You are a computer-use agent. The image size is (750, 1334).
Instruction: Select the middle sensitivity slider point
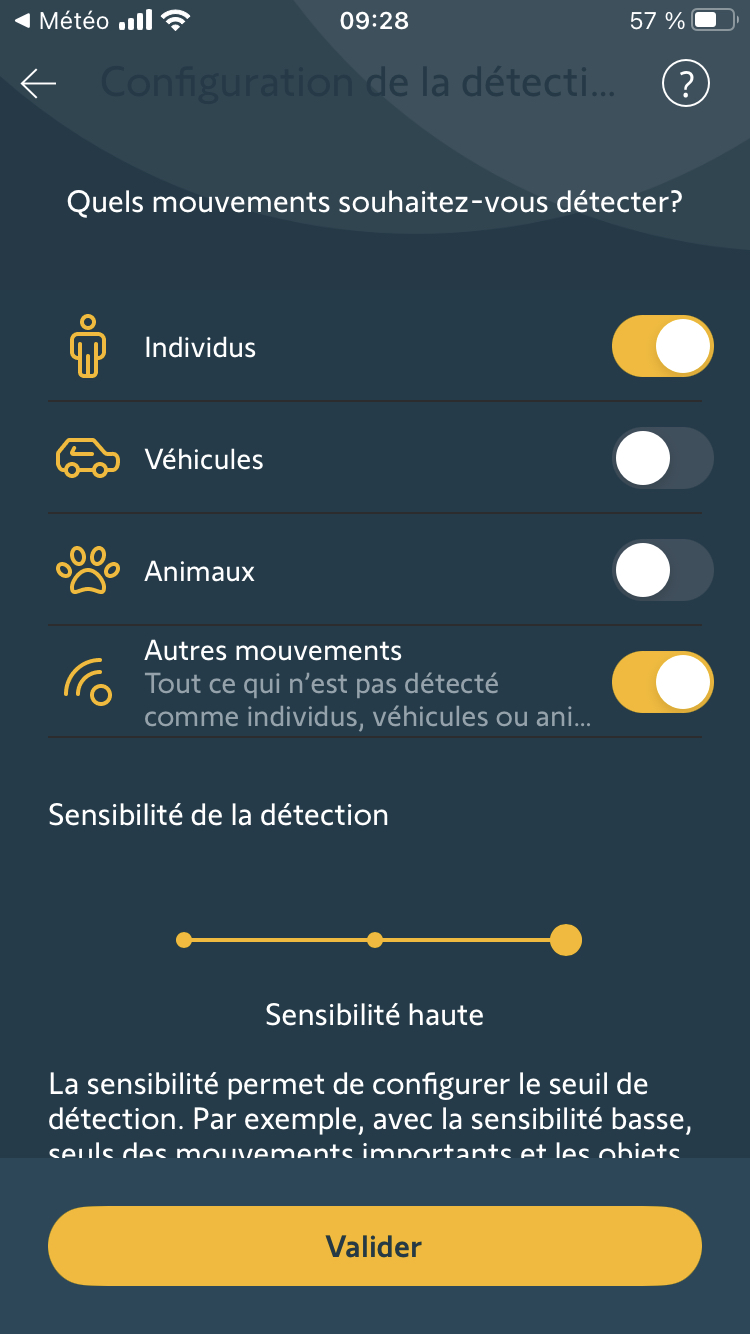pyautogui.click(x=375, y=940)
